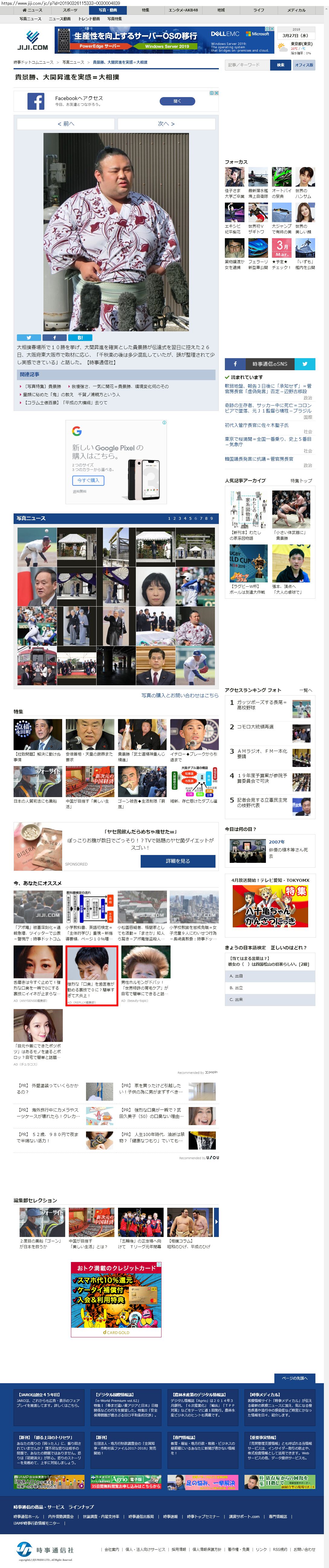This screenshot has width=329, height=1568.
Task: Open the ranking item コモロ大統領再選
Action: point(255,727)
